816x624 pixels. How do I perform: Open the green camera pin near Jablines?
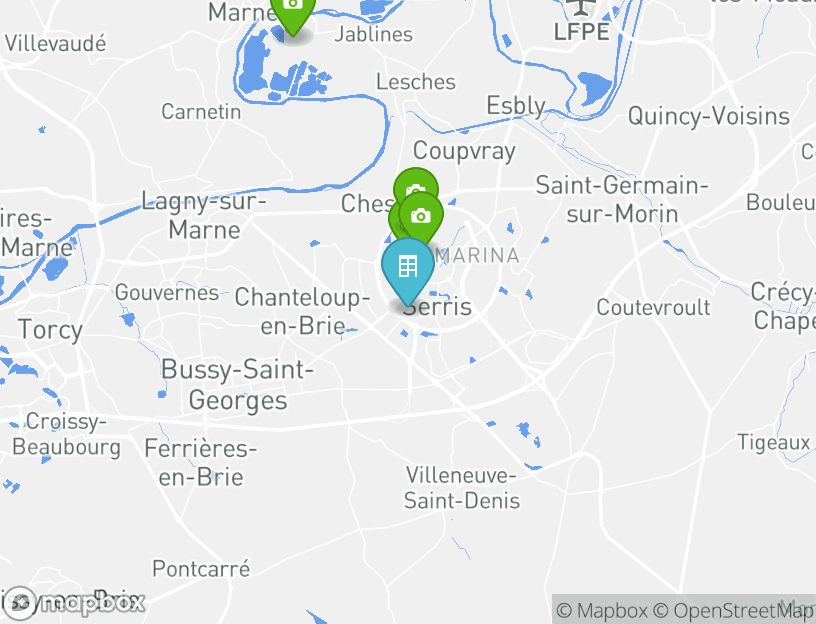[x=292, y=10]
